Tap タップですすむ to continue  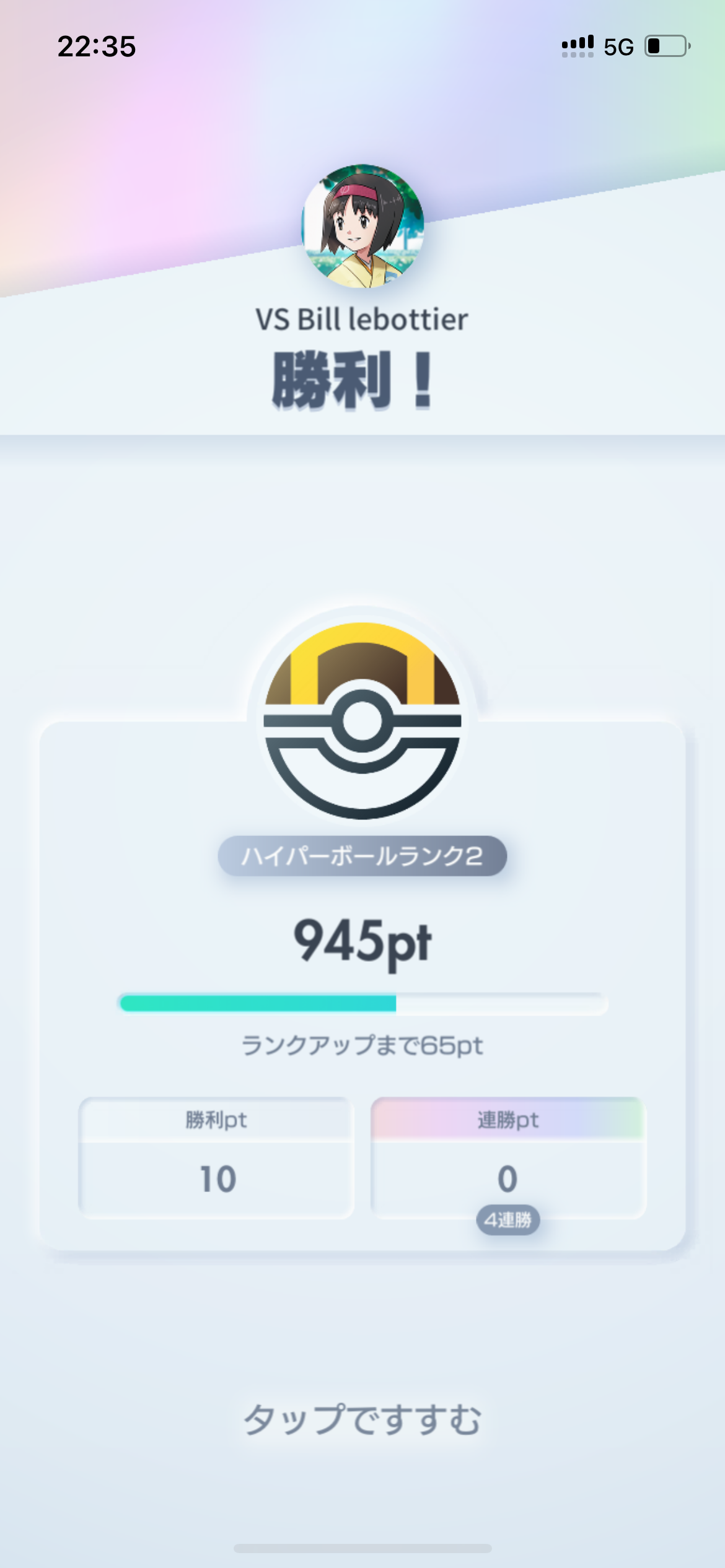tap(362, 1419)
